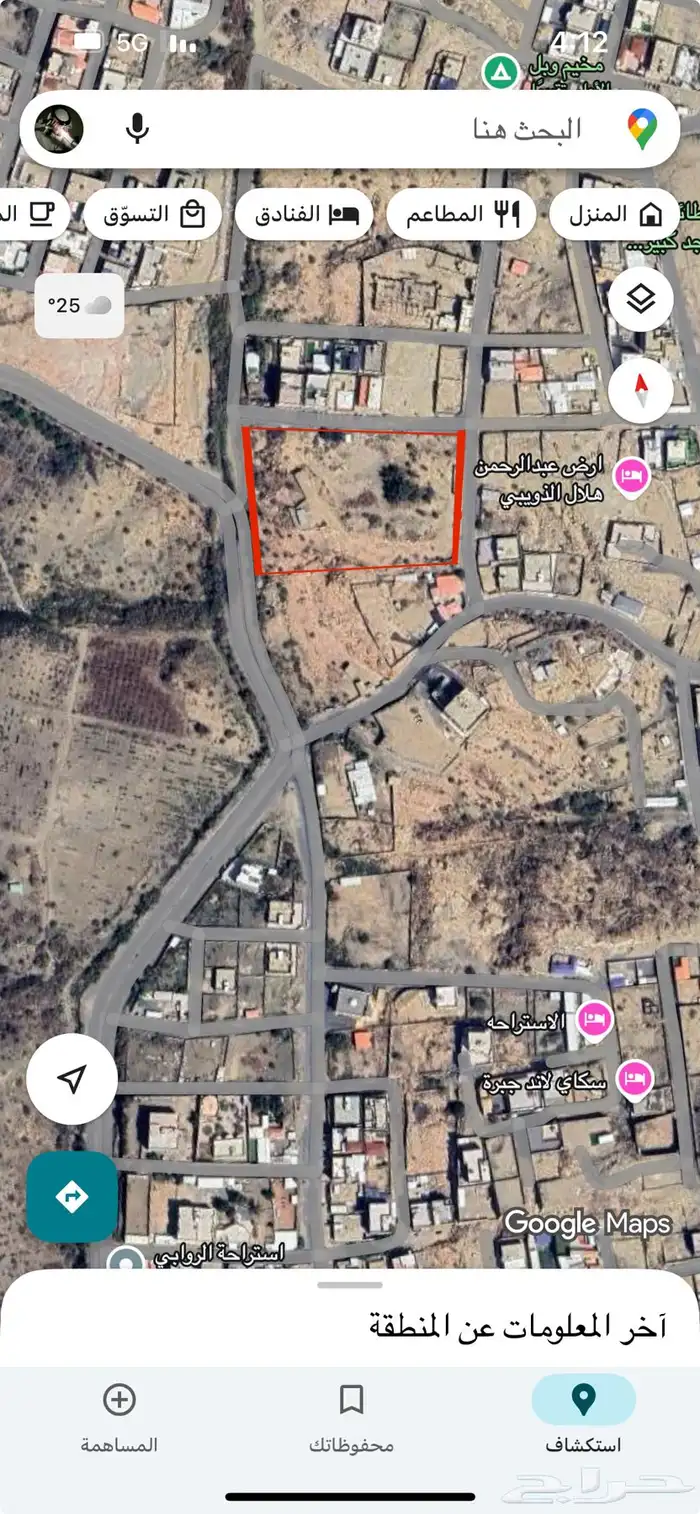
Task: Filter map by الفنادق hotels
Action: click(x=304, y=214)
